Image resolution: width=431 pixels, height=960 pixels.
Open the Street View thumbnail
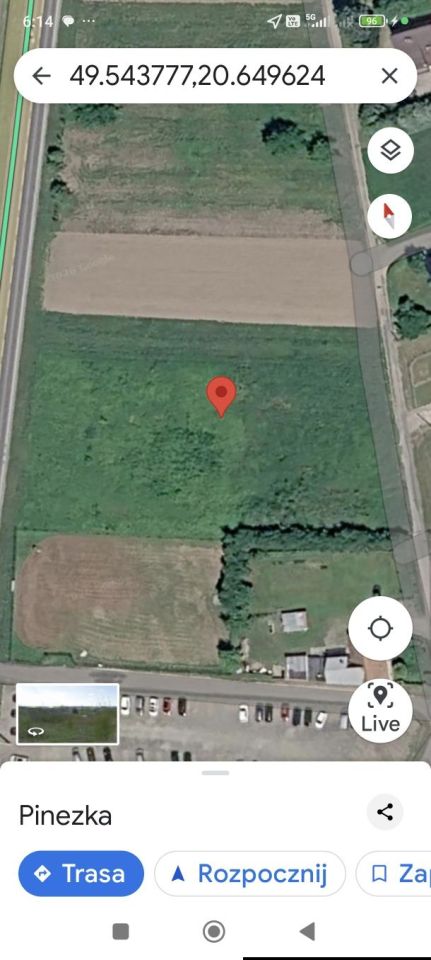(67, 713)
